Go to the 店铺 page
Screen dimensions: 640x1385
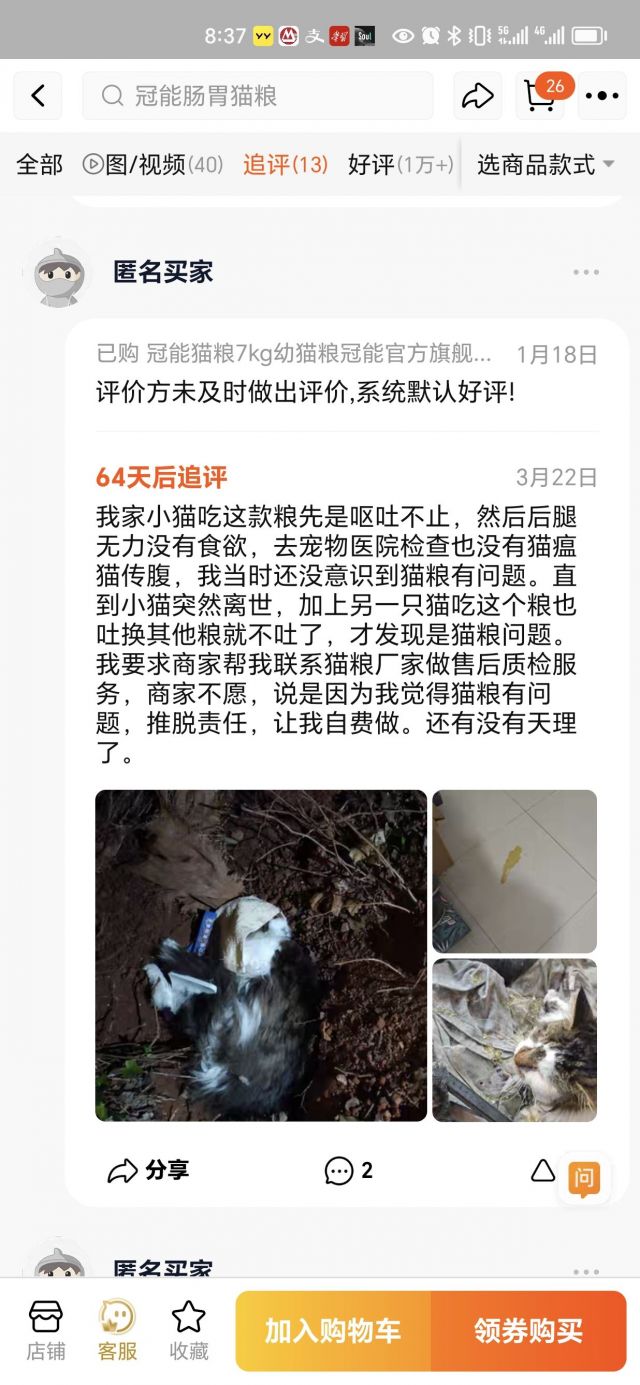[46, 1331]
